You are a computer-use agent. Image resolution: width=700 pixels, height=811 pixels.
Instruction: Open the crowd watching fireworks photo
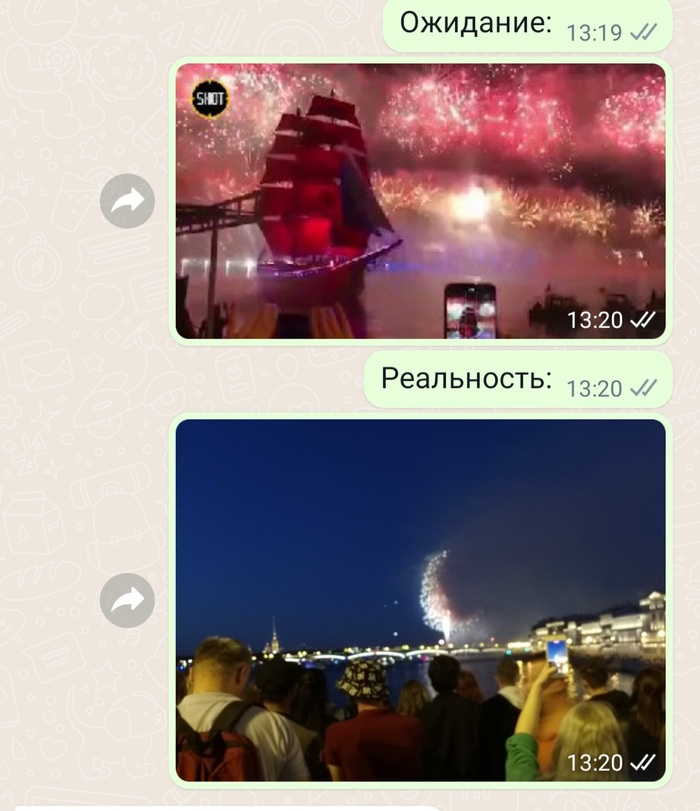click(420, 600)
